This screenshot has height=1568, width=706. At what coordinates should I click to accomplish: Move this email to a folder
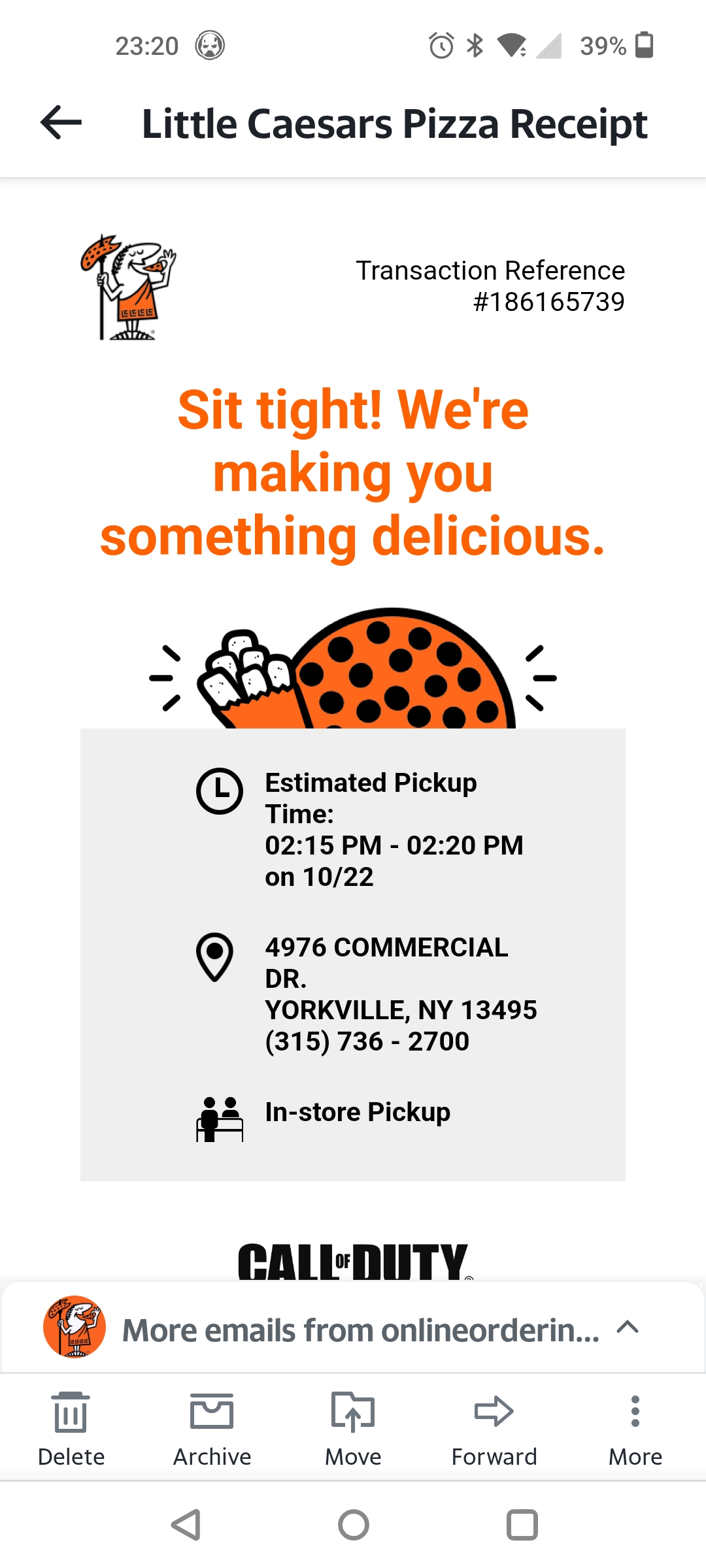pos(353,1428)
